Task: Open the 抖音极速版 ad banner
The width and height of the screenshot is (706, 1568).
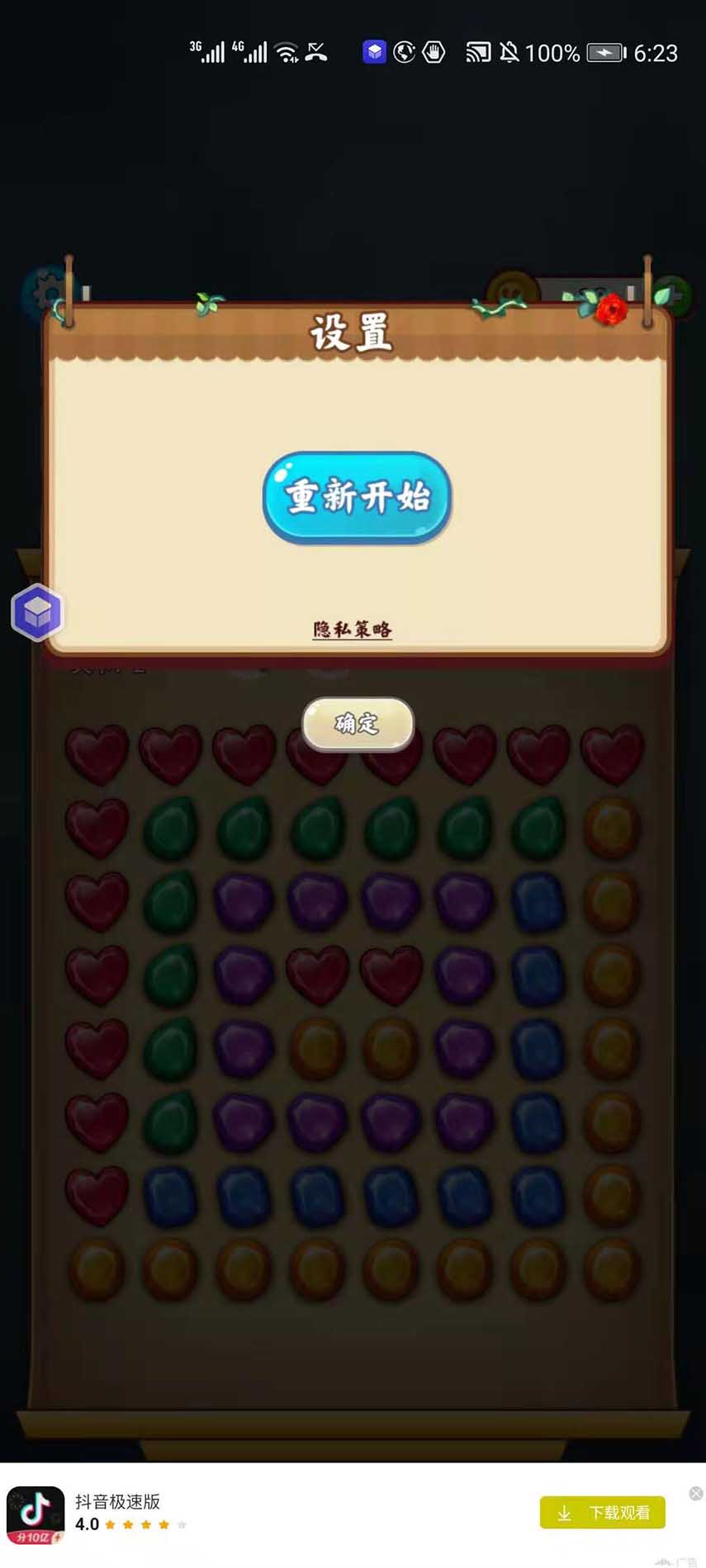Action: (117, 1503)
